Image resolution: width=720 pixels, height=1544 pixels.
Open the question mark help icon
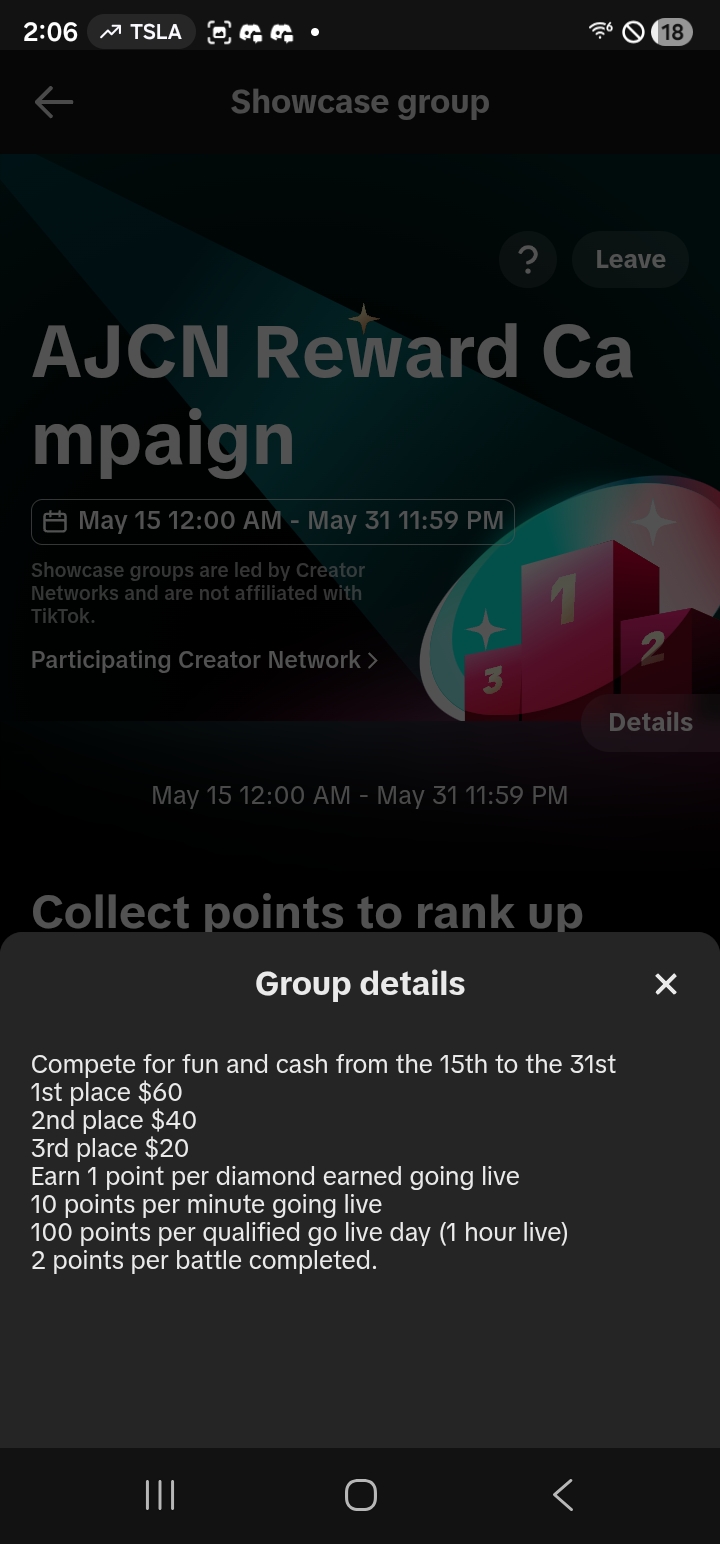pos(527,260)
